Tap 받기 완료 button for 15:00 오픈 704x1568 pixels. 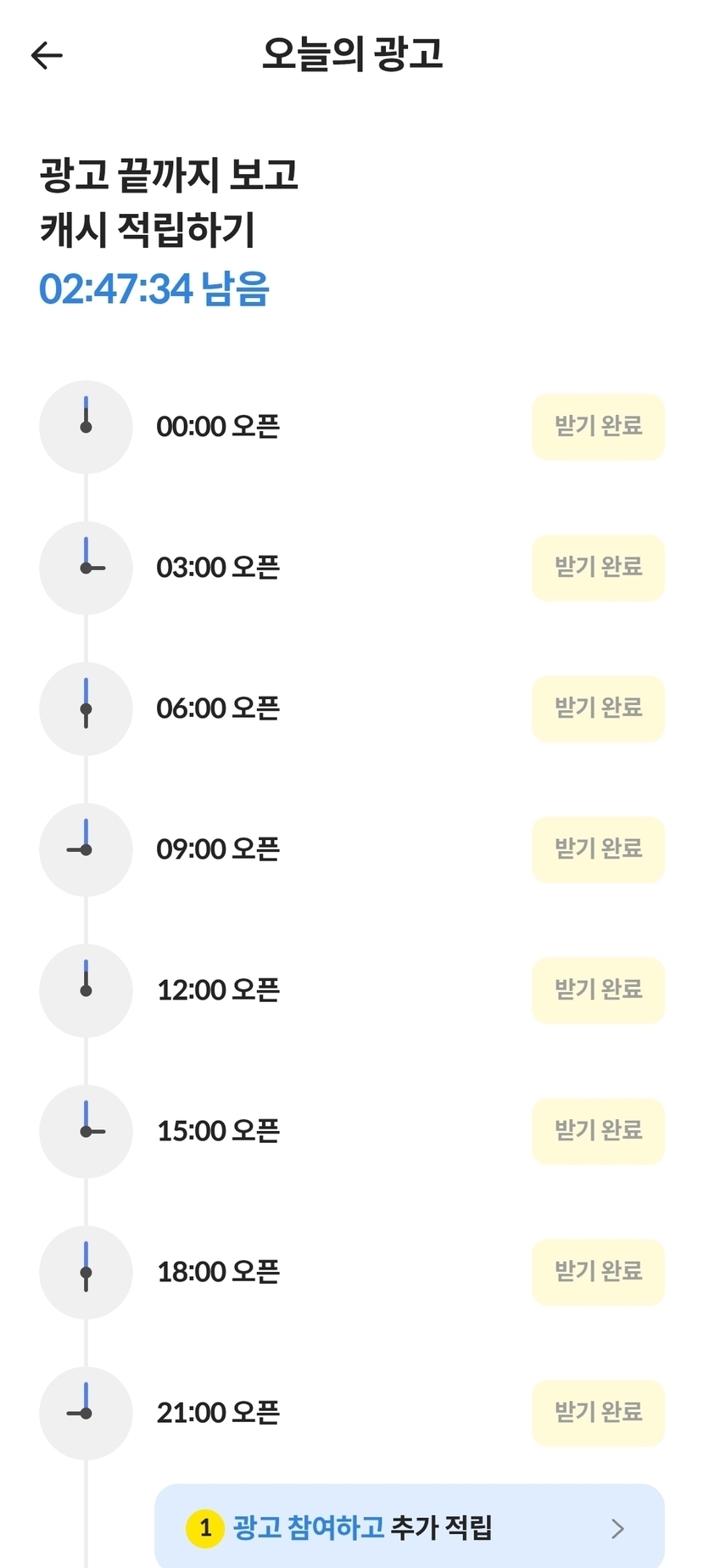coord(598,1131)
